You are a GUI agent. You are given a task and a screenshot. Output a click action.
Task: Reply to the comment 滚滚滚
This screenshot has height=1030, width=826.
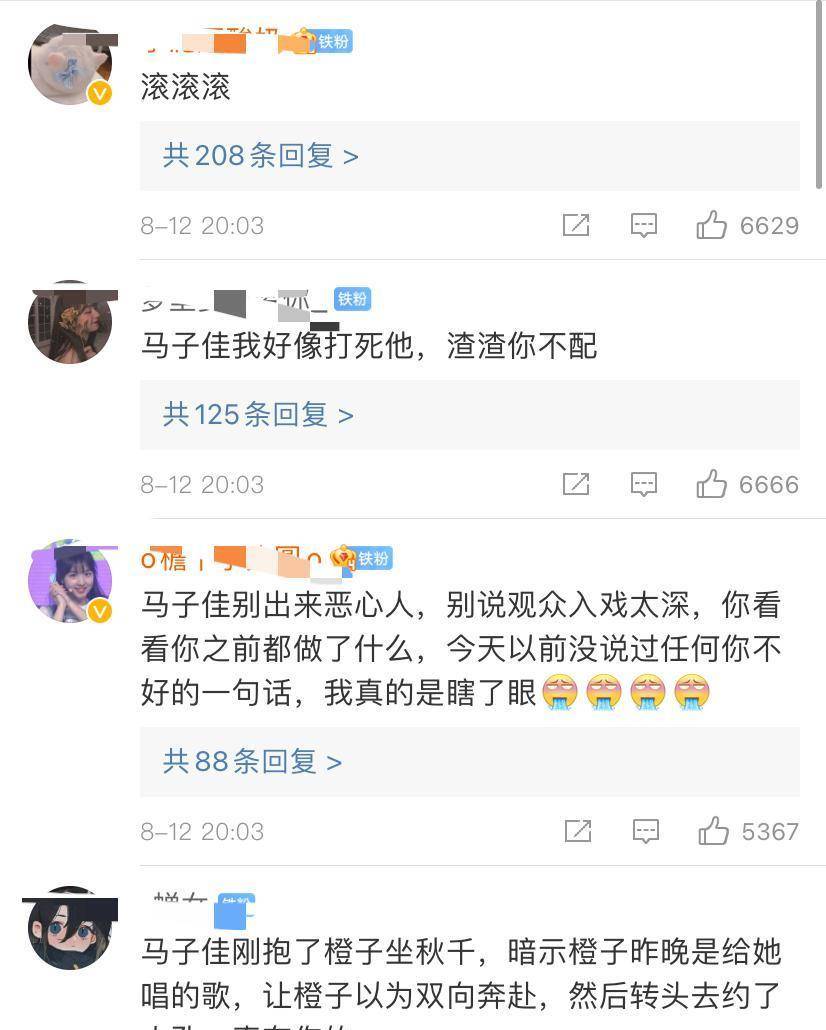point(644,225)
